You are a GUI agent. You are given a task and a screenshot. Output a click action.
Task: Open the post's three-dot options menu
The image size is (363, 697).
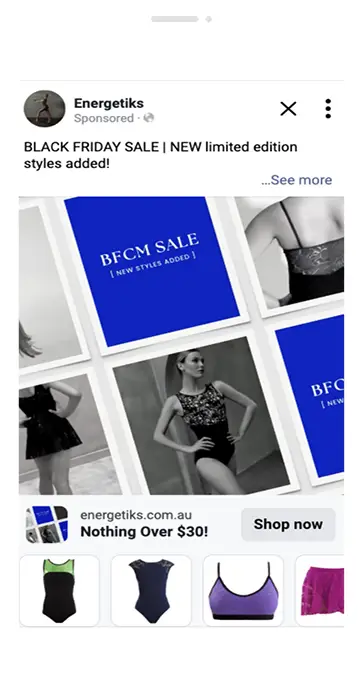pyautogui.click(x=328, y=109)
